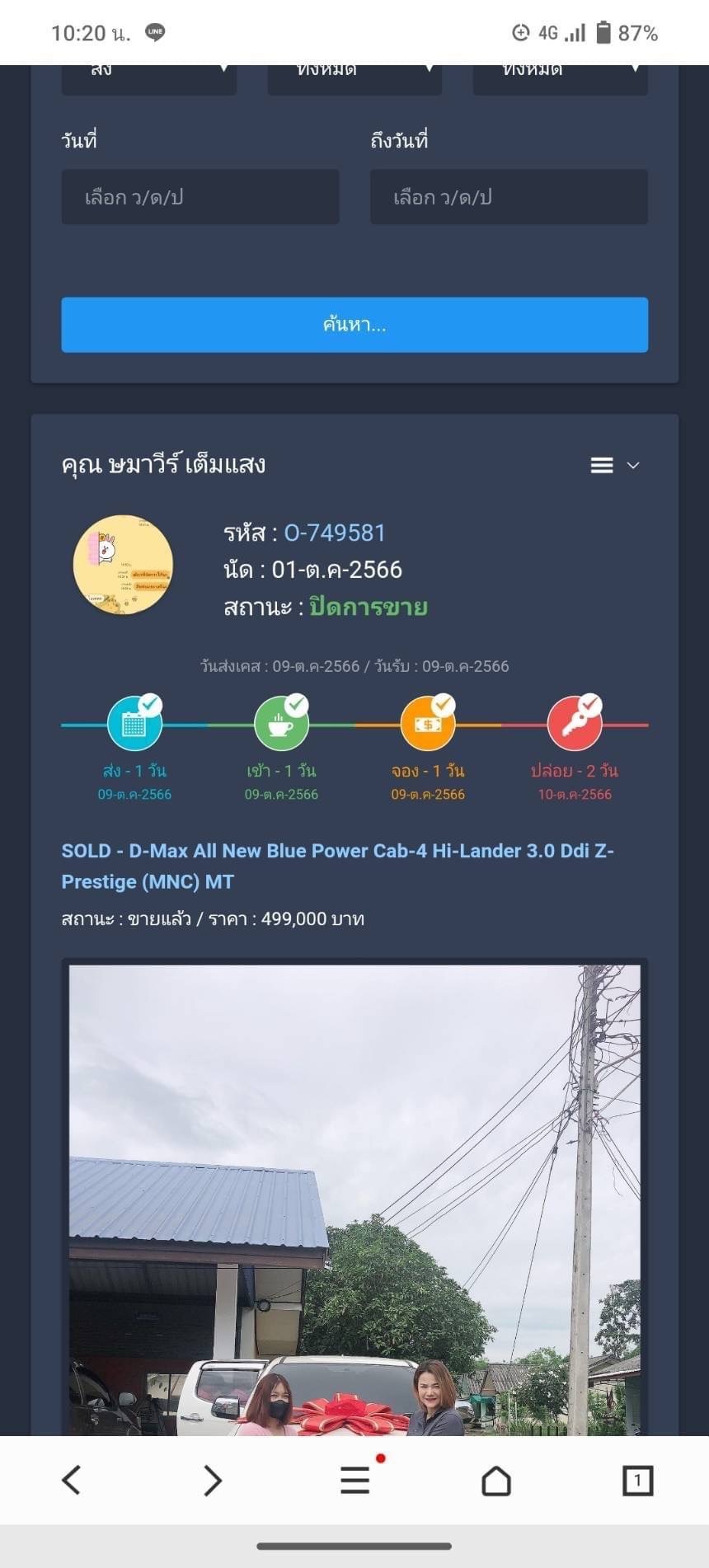This screenshot has height=1568, width=709.
Task: Open case code O-749581
Action: coord(335,533)
